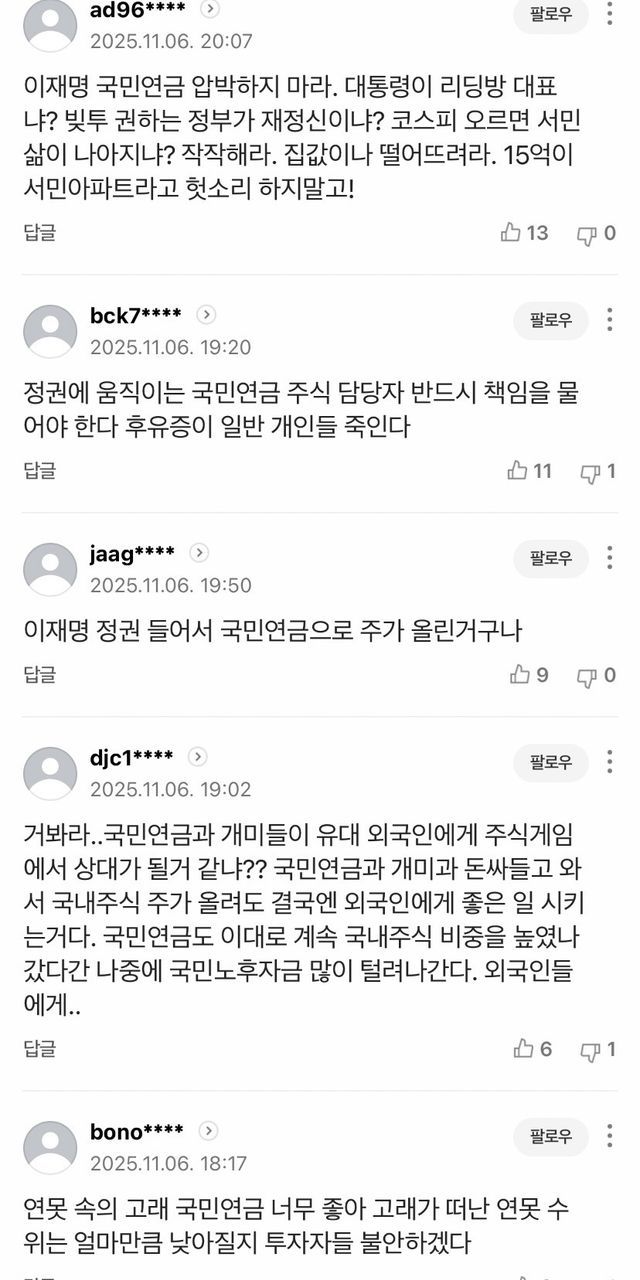
Task: Open overflow menu on jaag**** comment
Action: (x=610, y=559)
